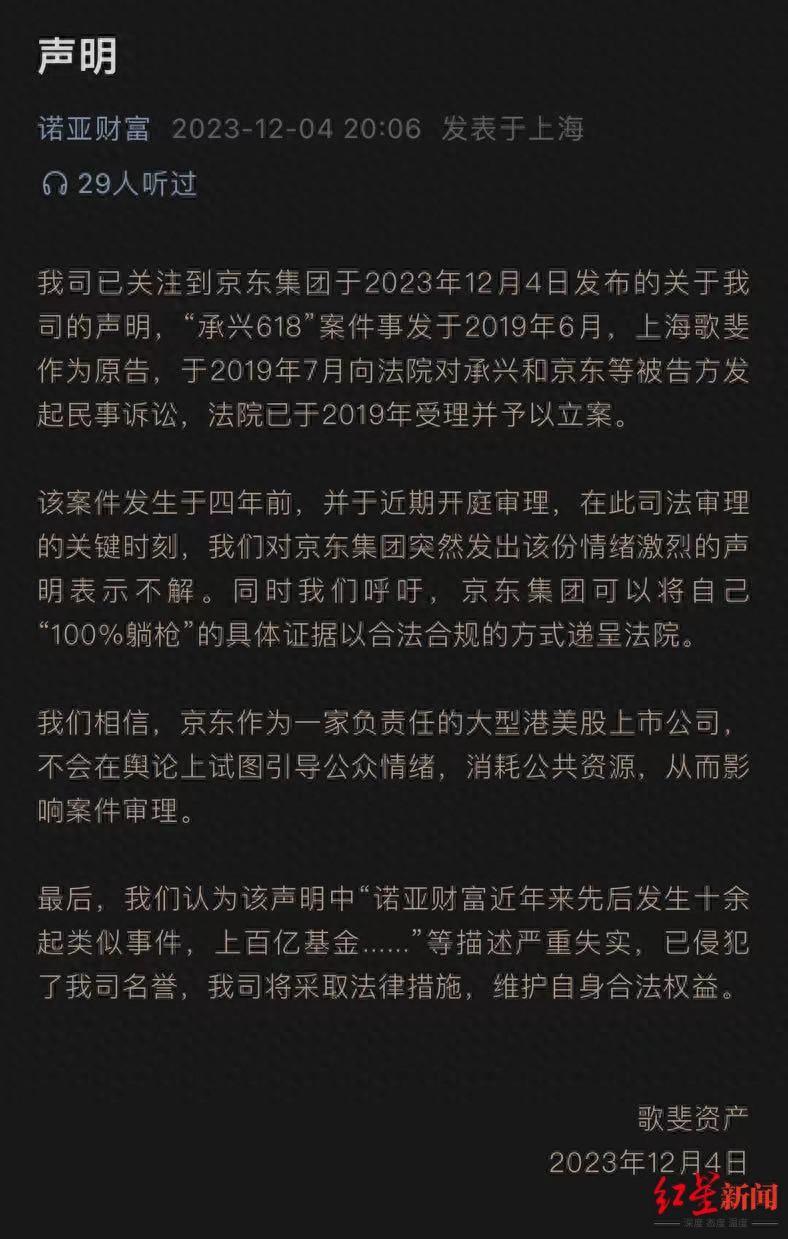Play the article audio via headphone icon
This screenshot has height=1239, width=788.
(x=54, y=183)
